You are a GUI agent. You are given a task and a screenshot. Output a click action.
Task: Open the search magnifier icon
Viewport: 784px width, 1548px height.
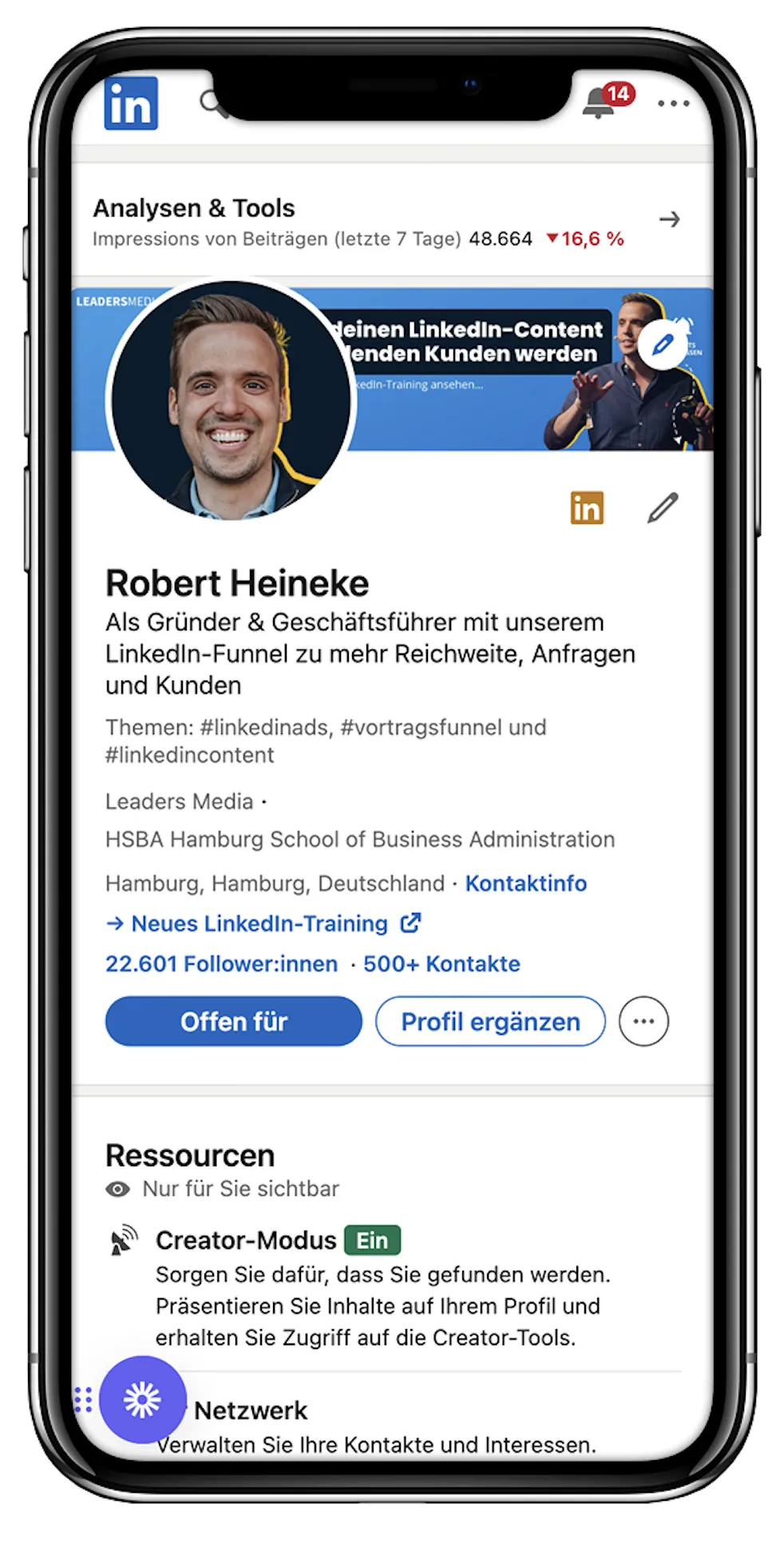tap(212, 103)
